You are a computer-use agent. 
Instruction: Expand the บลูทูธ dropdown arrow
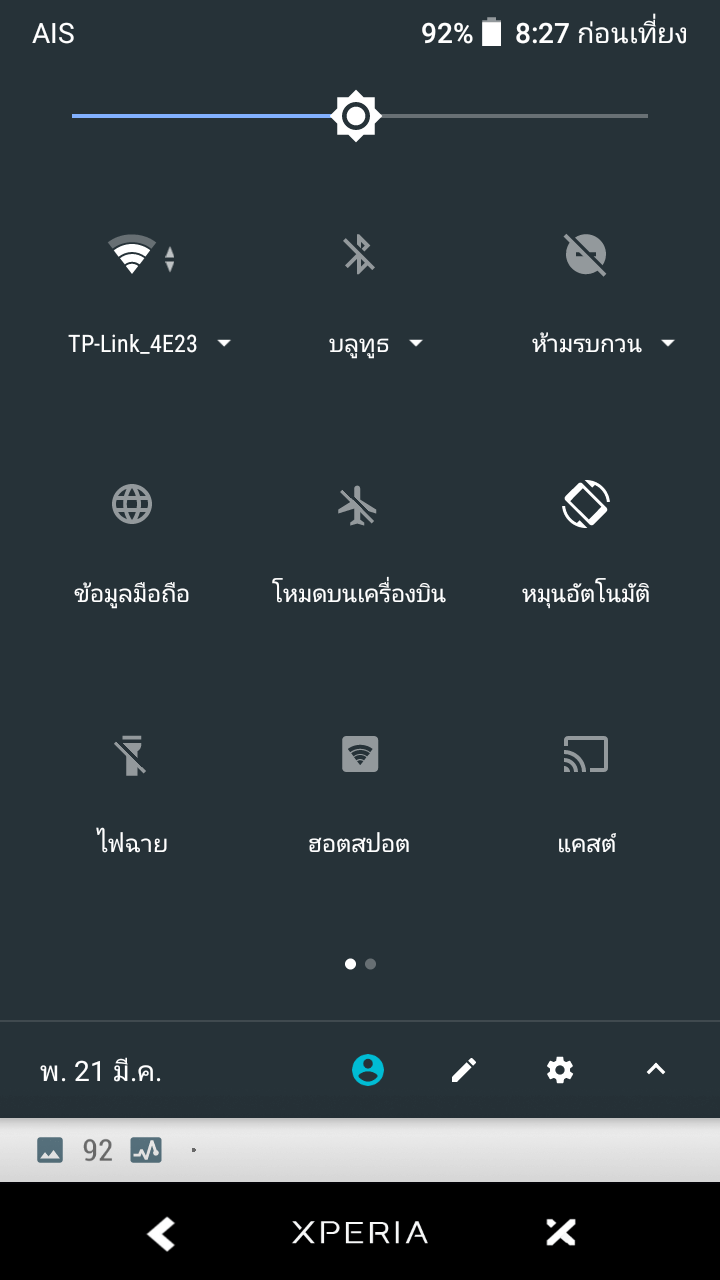point(416,344)
